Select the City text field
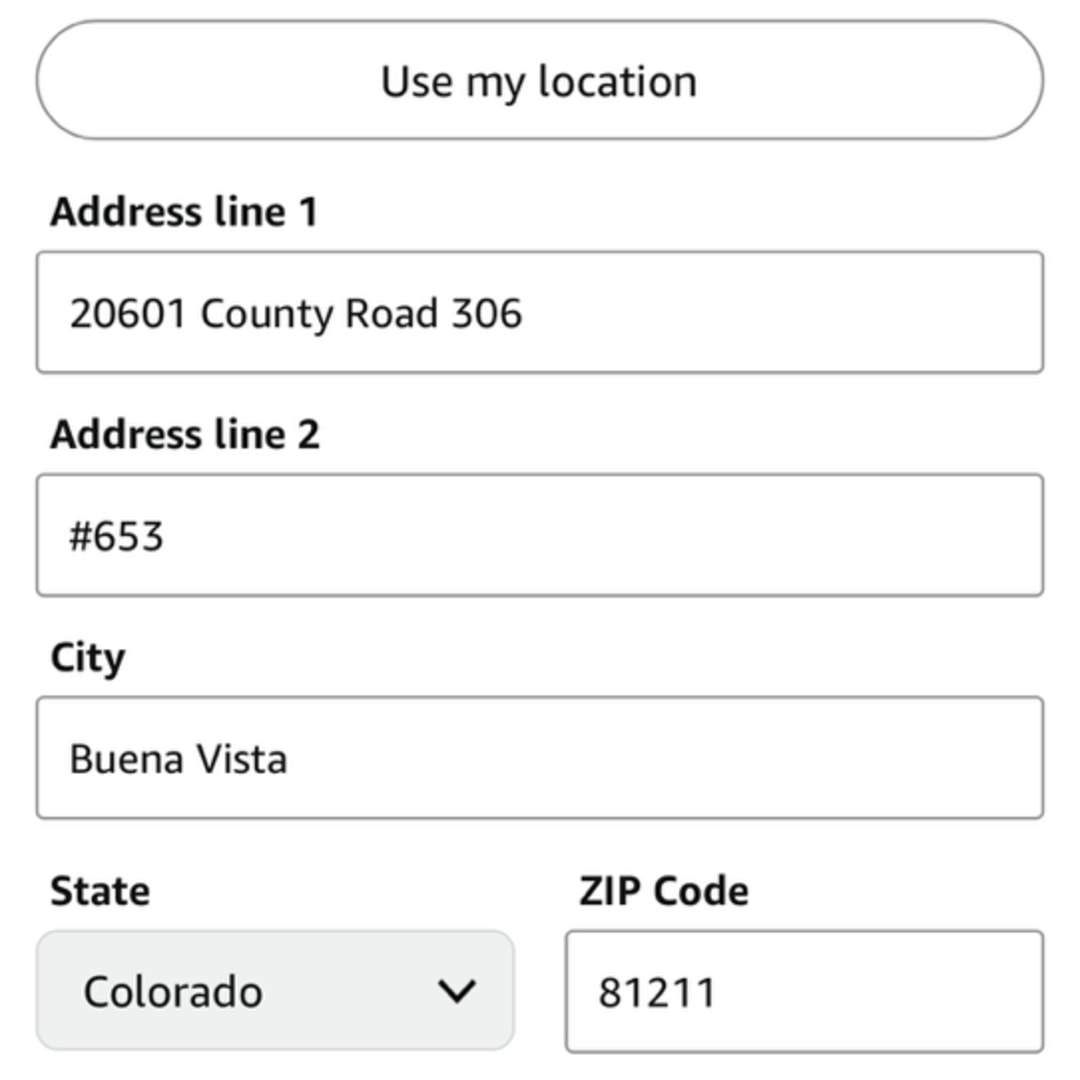Viewport: 1080px width, 1080px height. click(540, 758)
